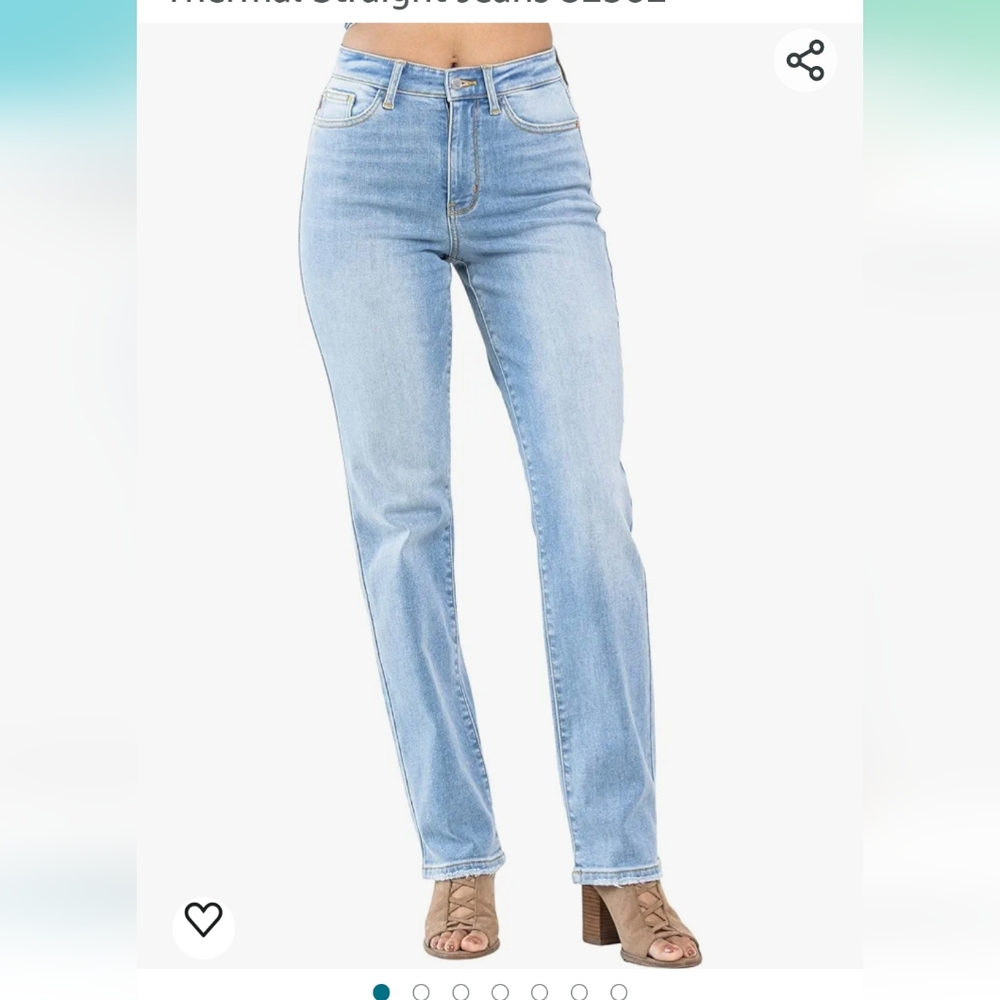Jump to the second image dot

(421, 992)
